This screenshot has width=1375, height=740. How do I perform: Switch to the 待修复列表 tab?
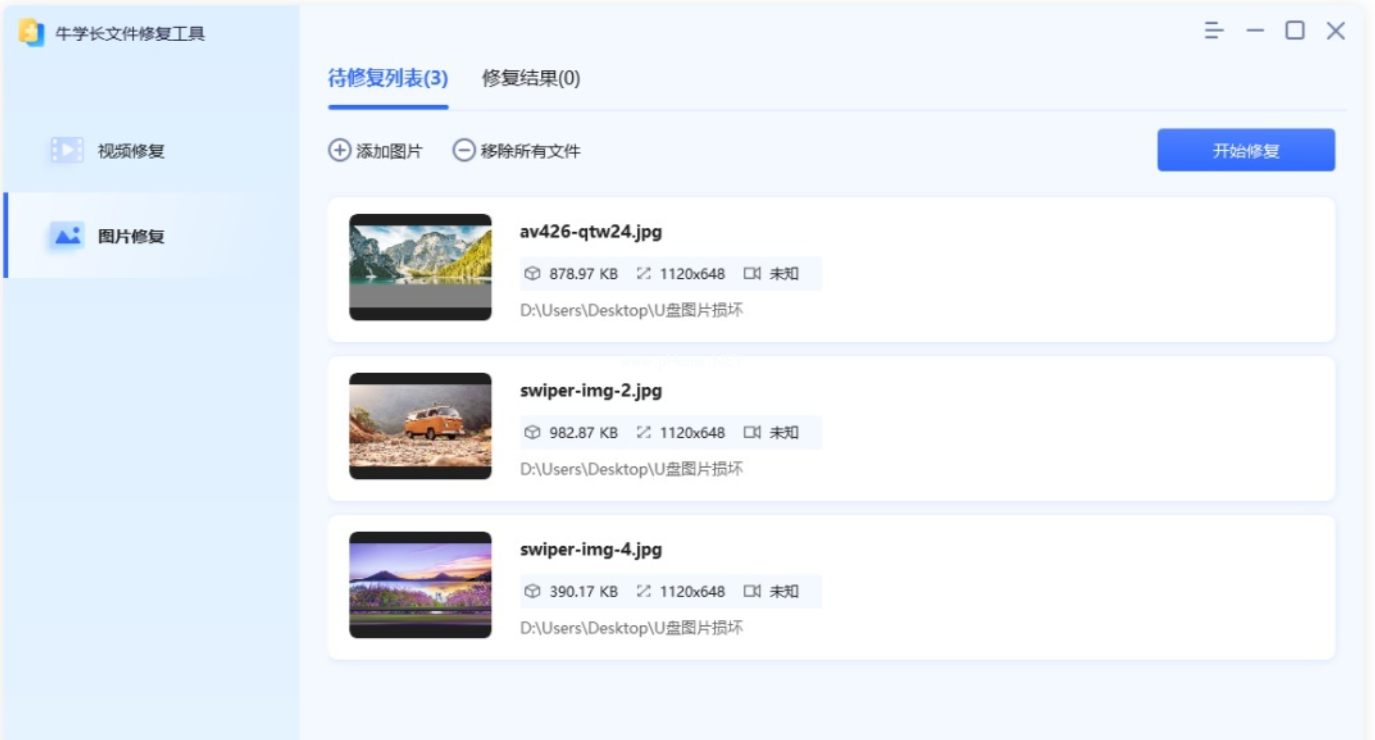click(388, 78)
